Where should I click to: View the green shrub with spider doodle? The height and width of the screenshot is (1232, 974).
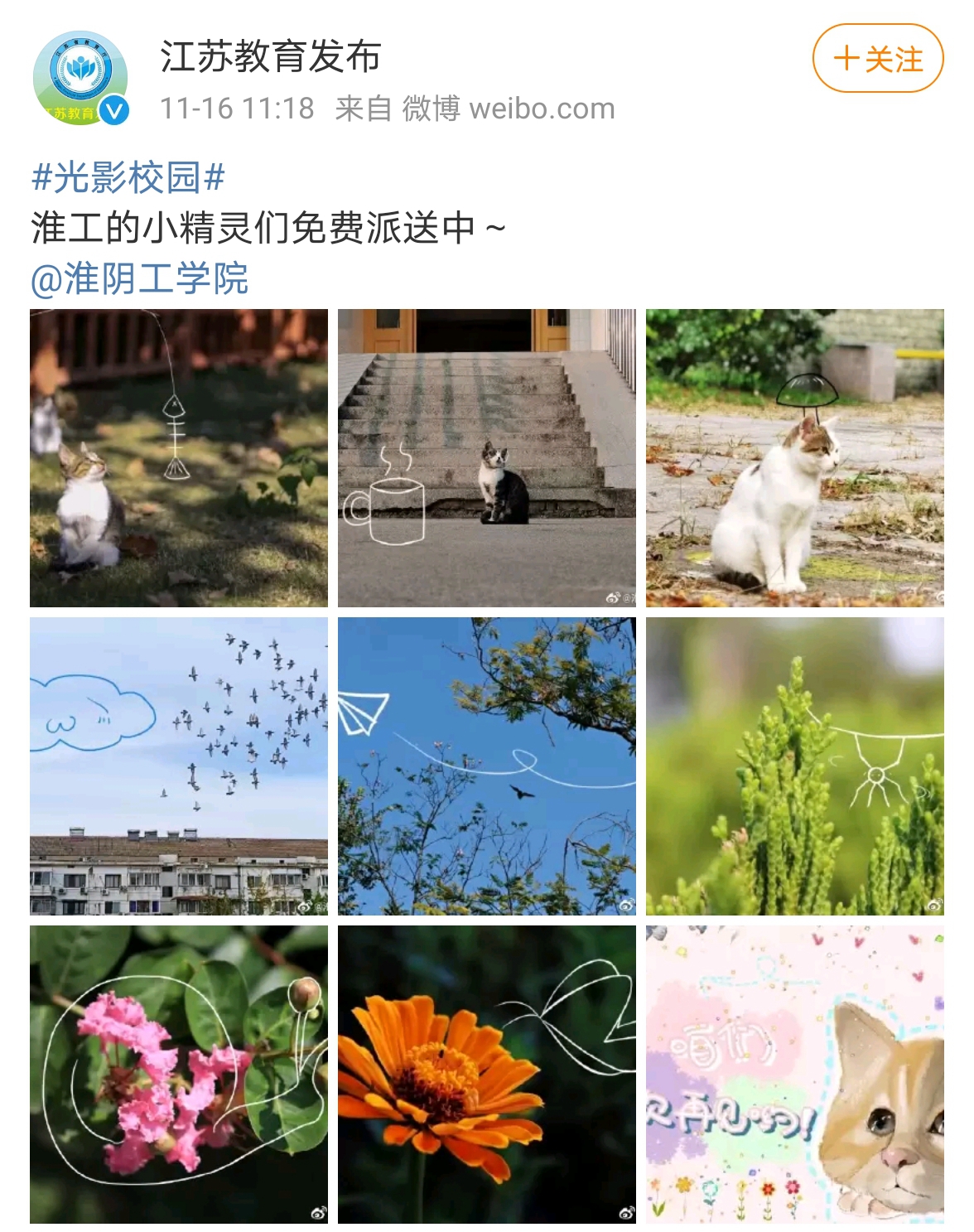(795, 766)
